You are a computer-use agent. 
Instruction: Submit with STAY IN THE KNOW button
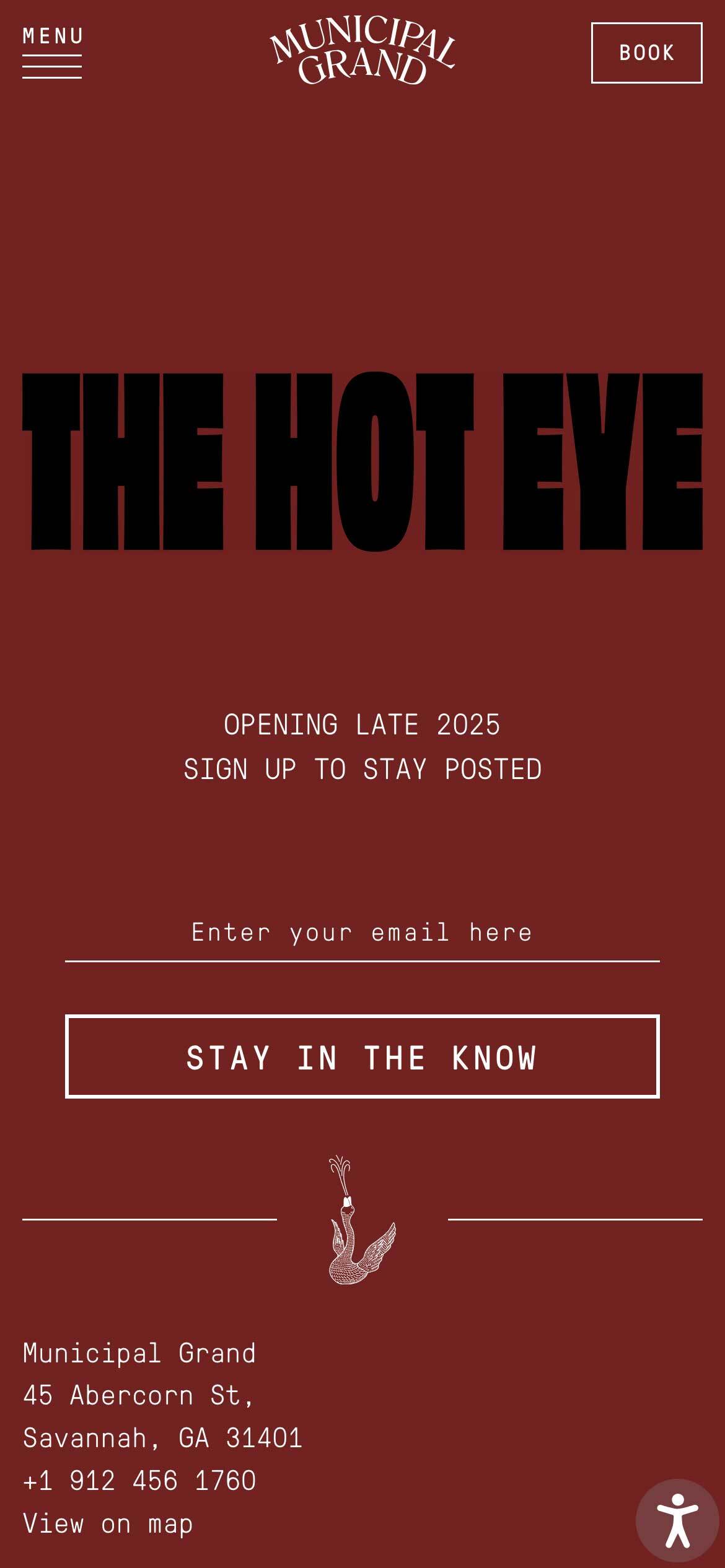(362, 1056)
